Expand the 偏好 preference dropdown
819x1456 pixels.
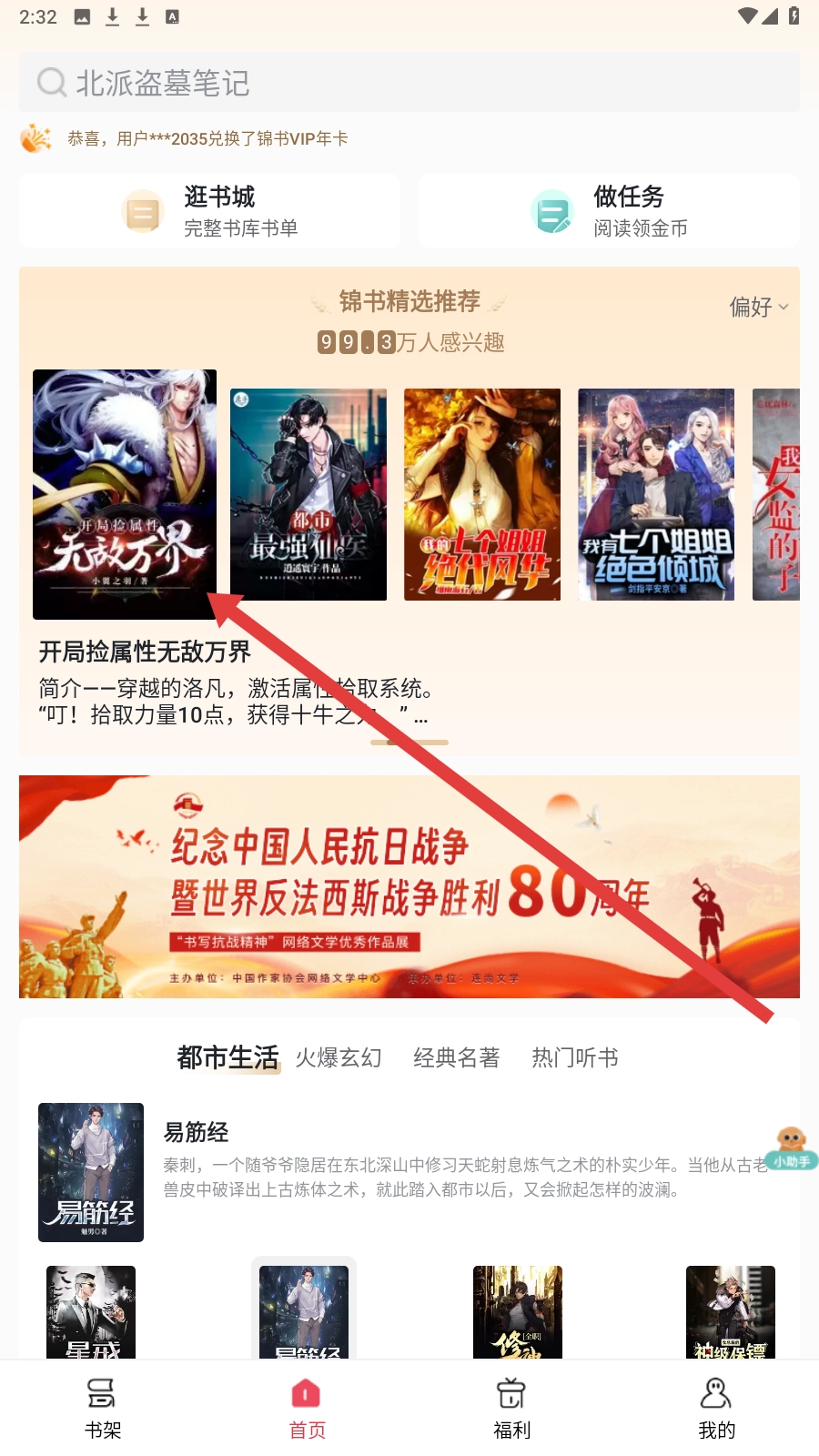point(759,308)
